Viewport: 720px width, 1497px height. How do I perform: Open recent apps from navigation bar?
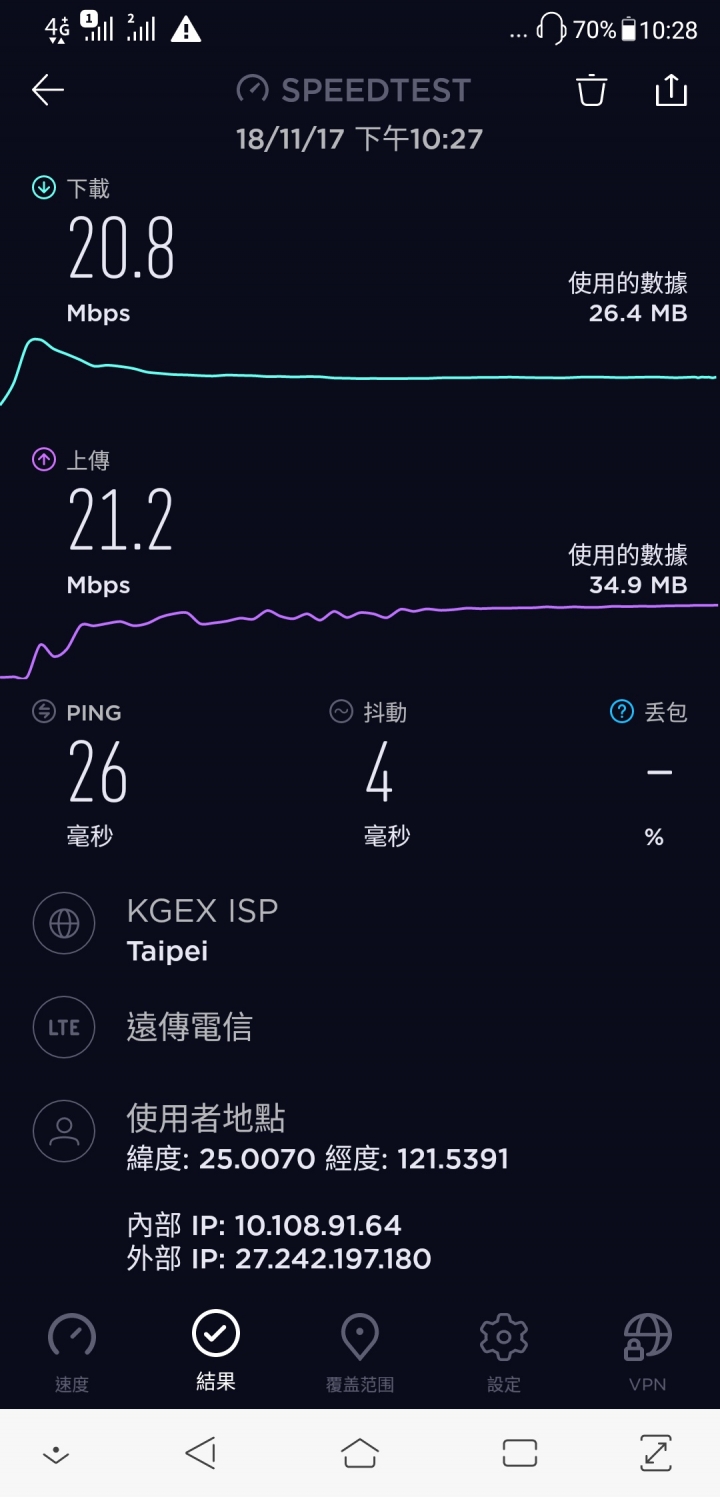pyautogui.click(x=520, y=1453)
